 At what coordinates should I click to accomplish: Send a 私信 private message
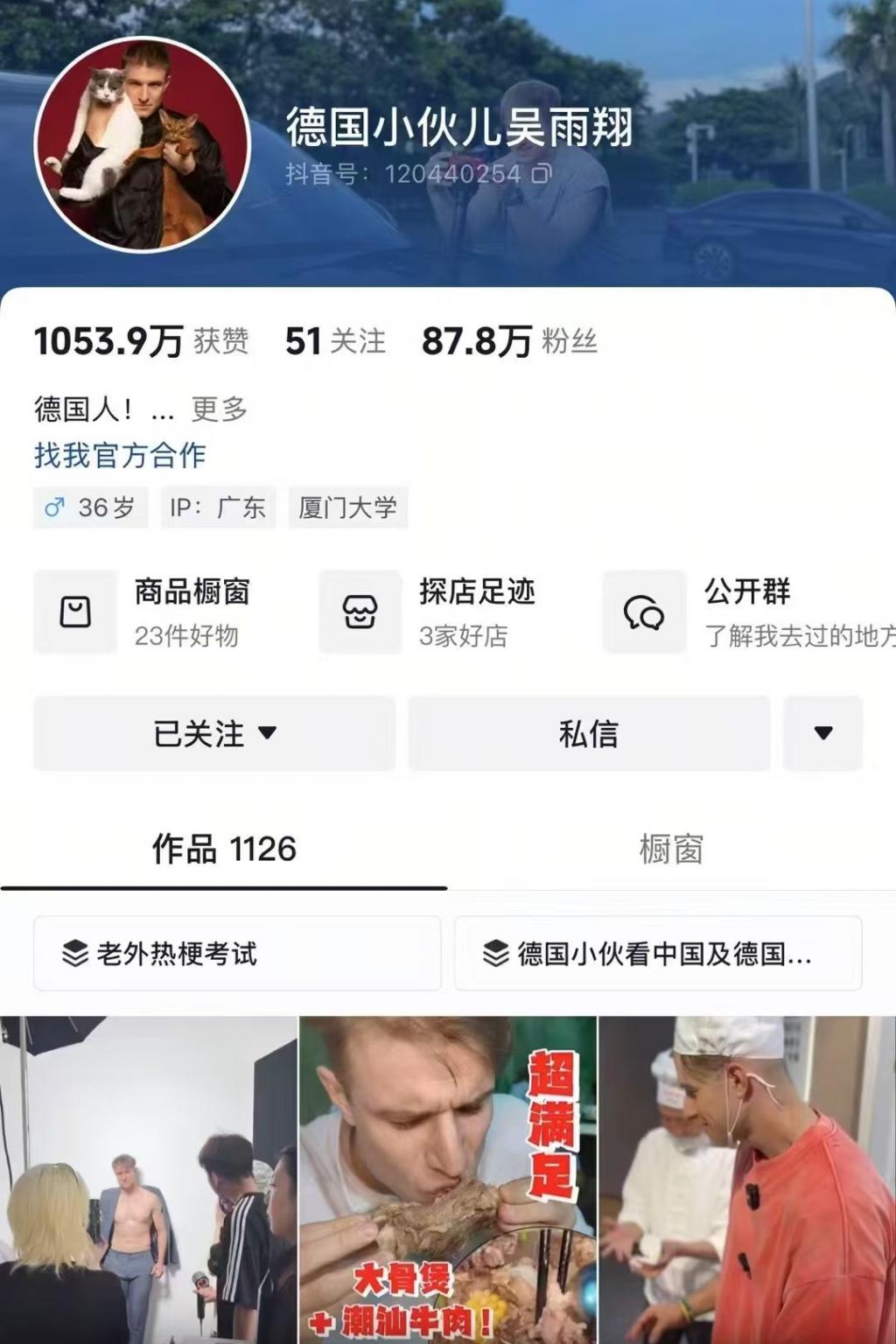tap(588, 733)
